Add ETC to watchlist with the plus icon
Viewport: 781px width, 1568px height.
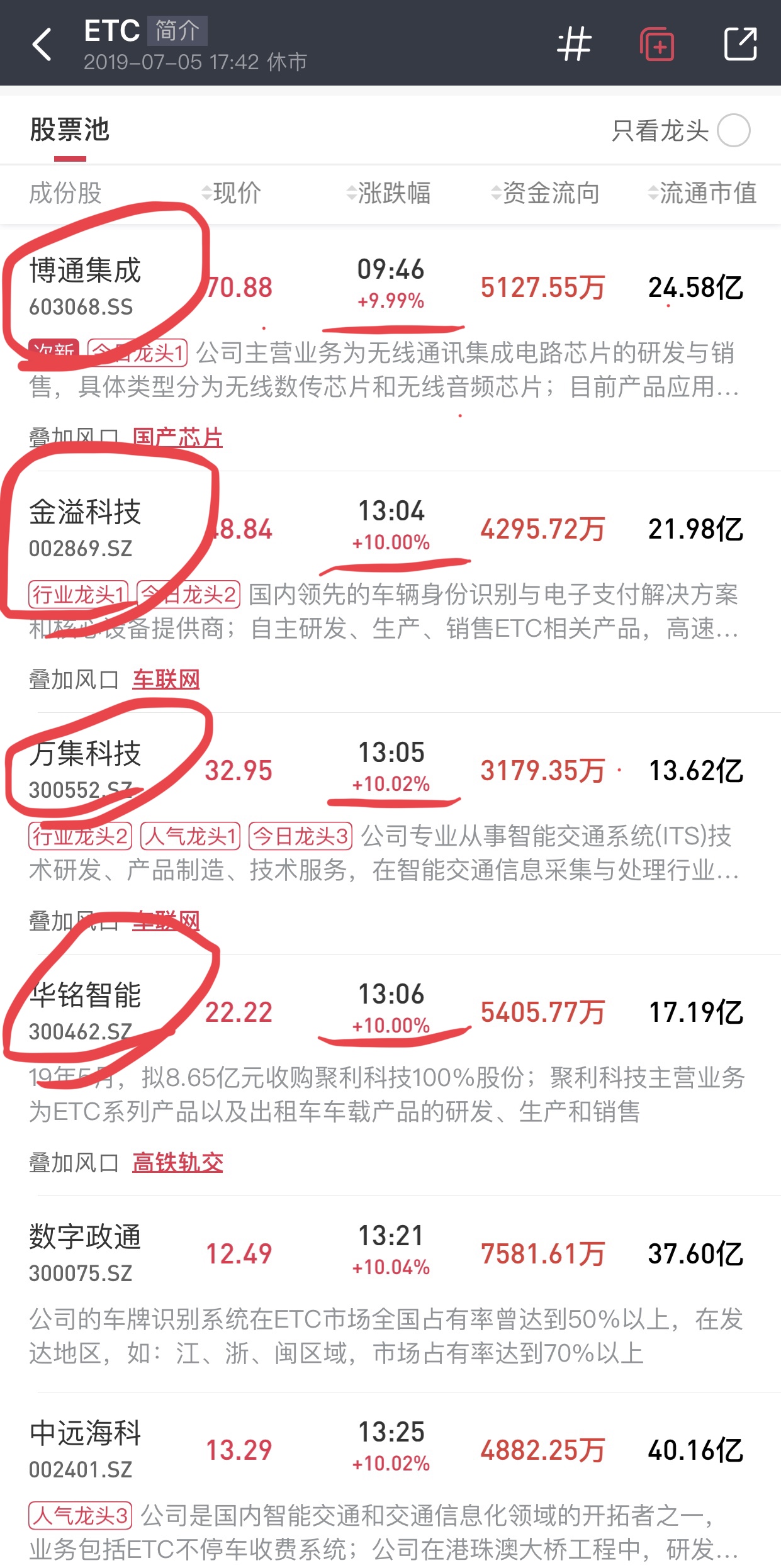657,44
